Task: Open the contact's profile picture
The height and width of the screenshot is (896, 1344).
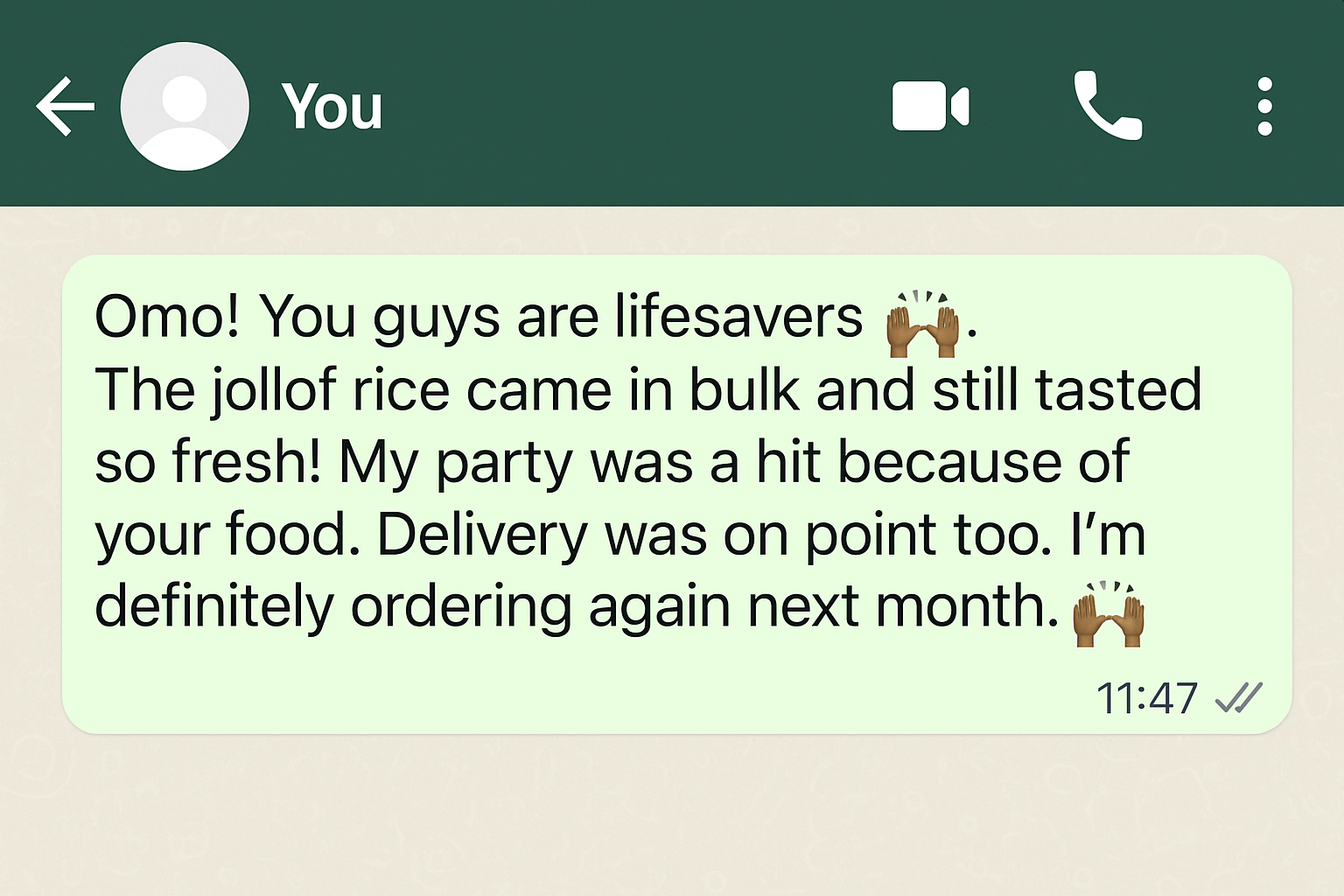Action: point(185,106)
